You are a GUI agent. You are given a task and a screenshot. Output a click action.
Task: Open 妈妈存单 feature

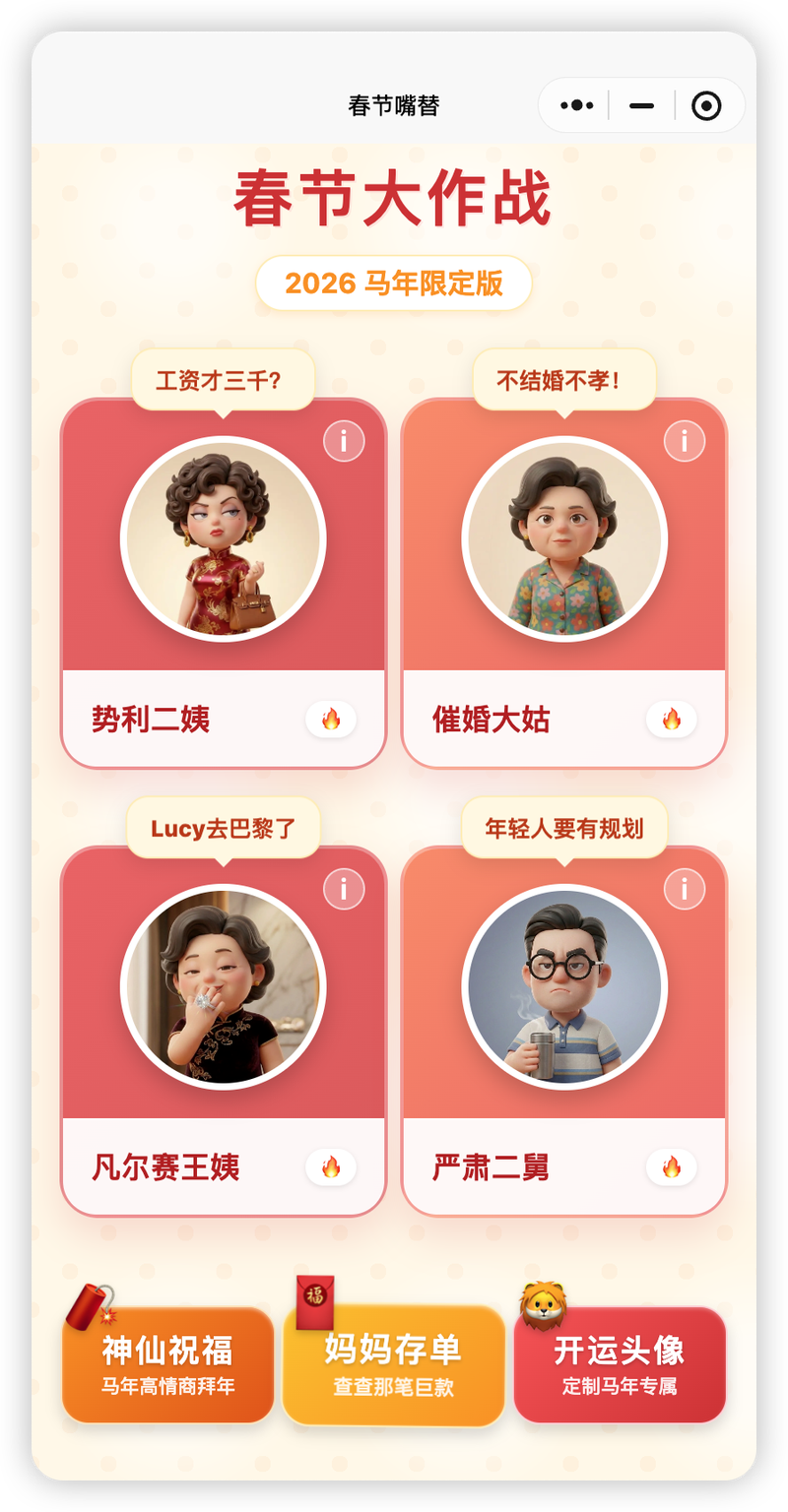393,1365
